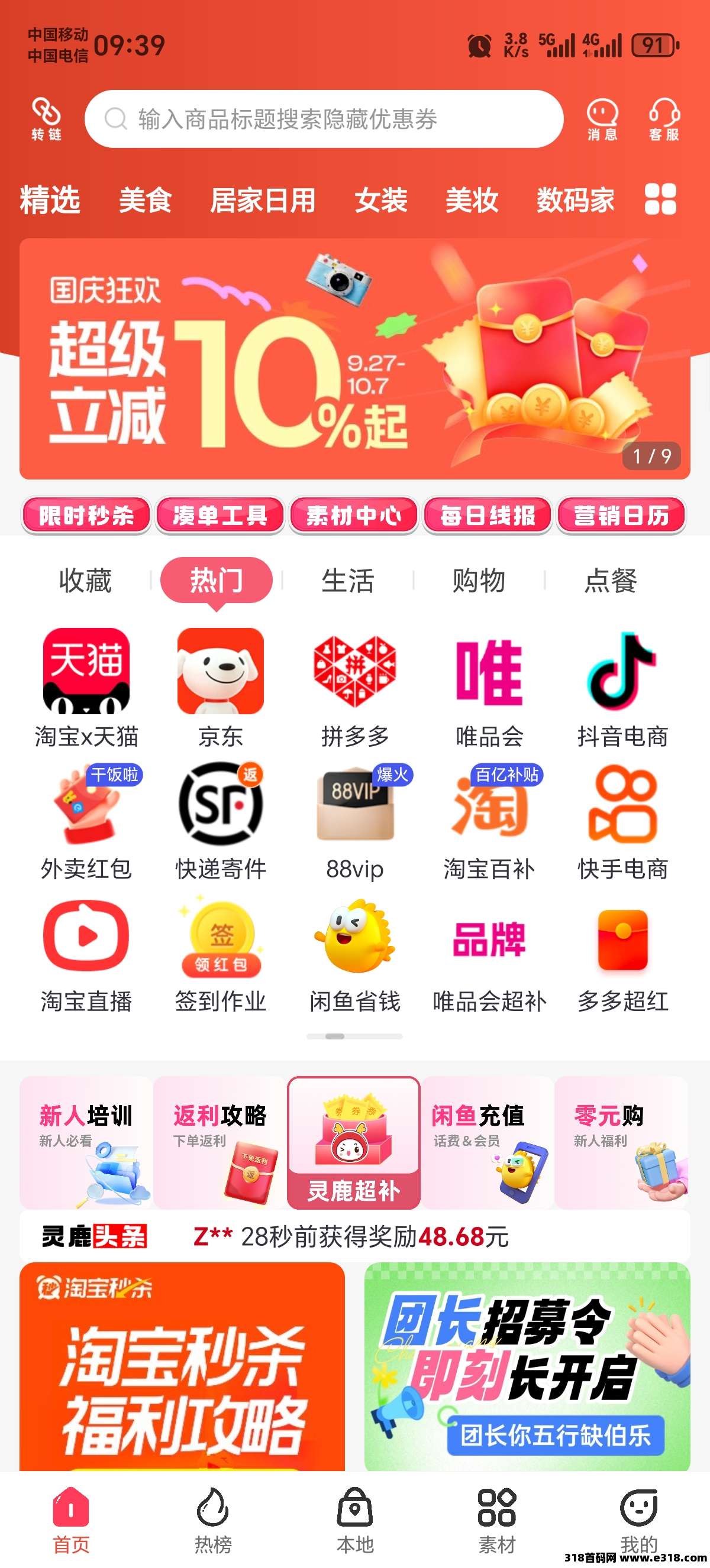The width and height of the screenshot is (710, 1568).
Task: Select the 点餐 section tab
Action: pyautogui.click(x=610, y=581)
